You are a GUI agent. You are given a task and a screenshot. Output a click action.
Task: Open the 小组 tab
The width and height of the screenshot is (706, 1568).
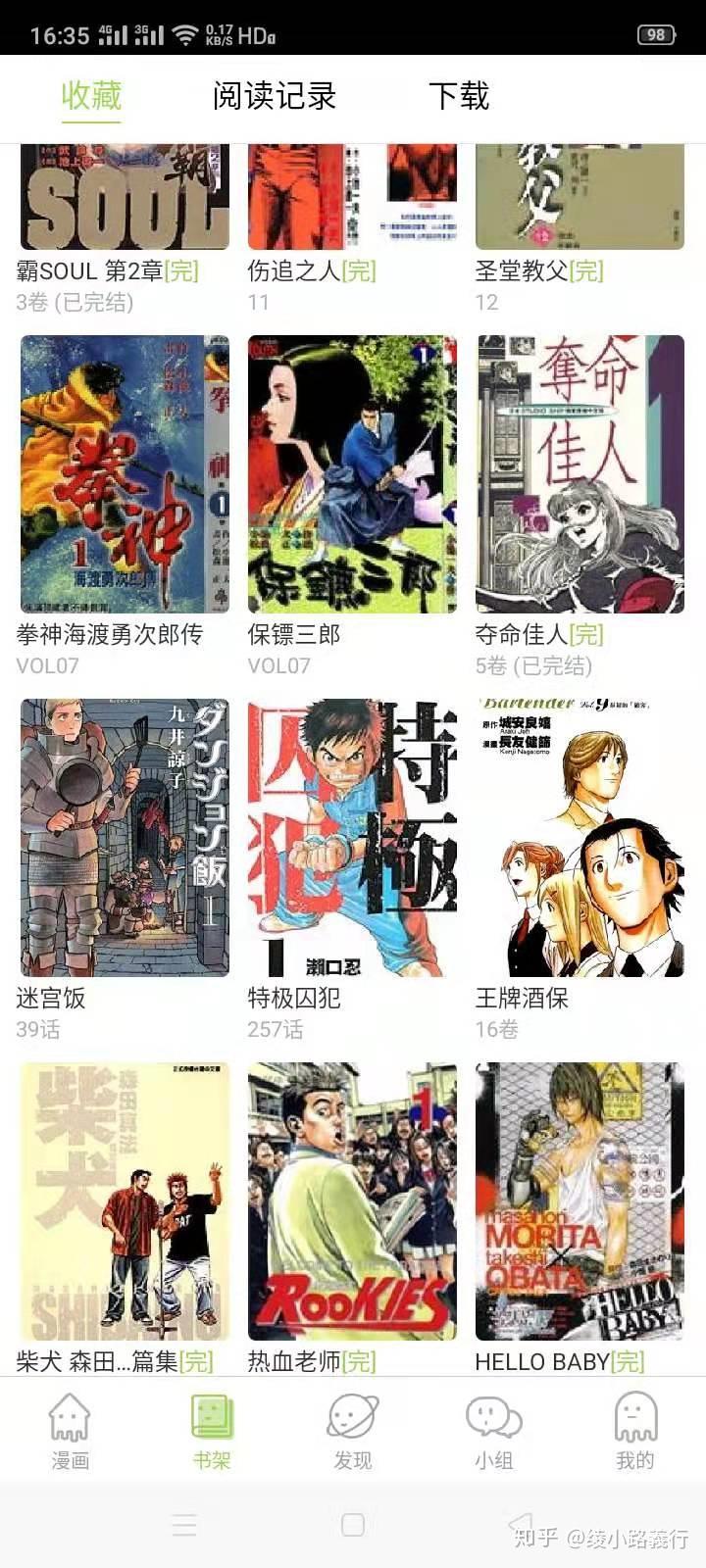(493, 1431)
